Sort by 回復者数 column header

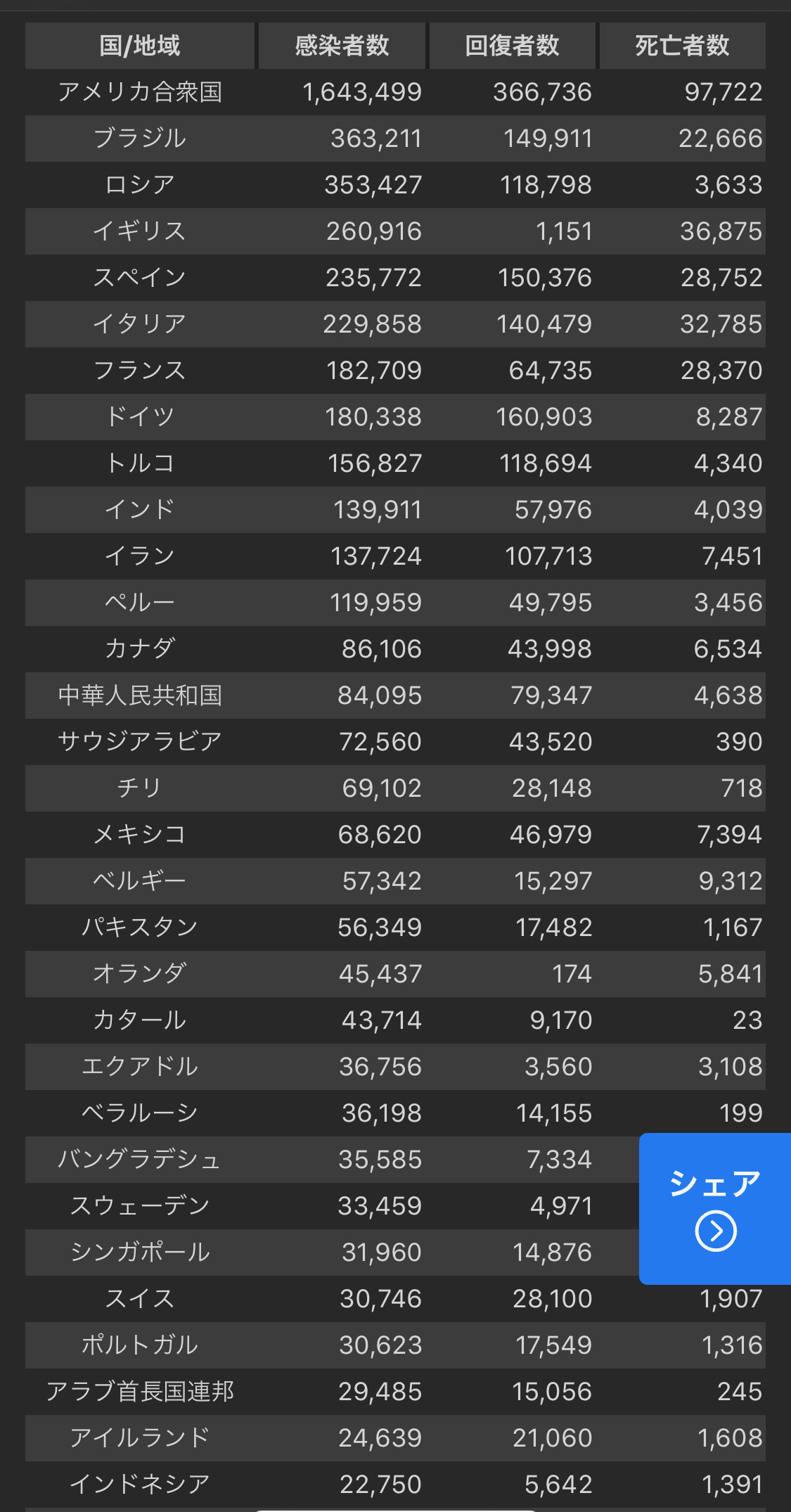point(512,46)
